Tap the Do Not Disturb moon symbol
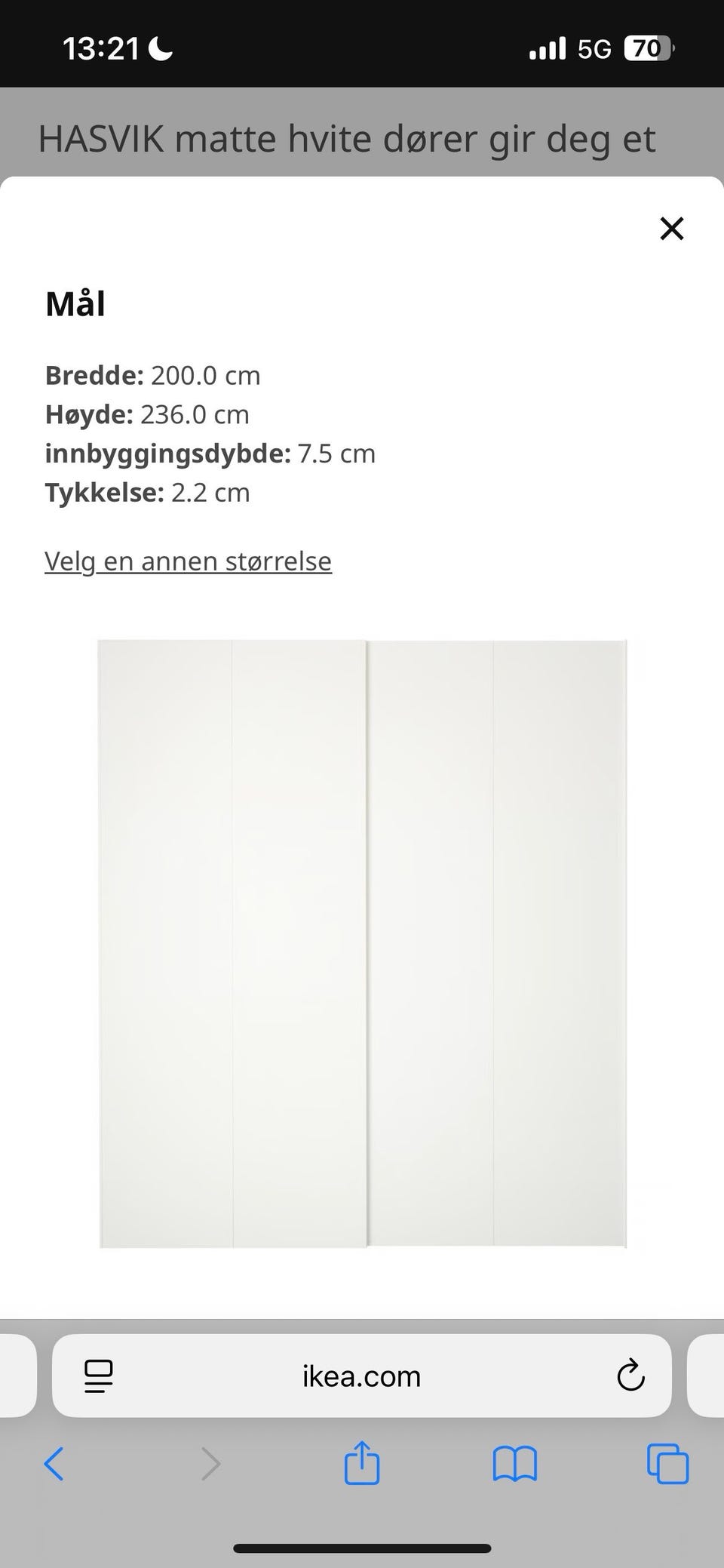724x1568 pixels. [x=161, y=48]
